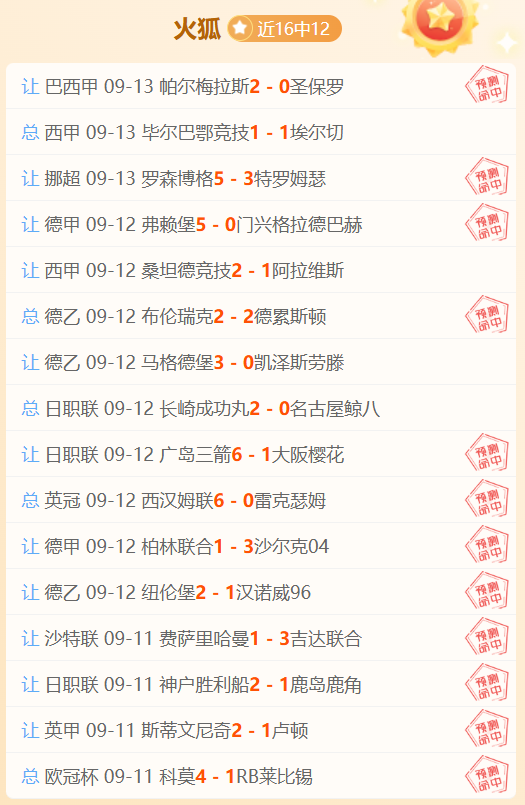The image size is (525, 805).
Task: Open the 布伦瑞克 vs 德累斯顿 match row
Action: pos(261,316)
